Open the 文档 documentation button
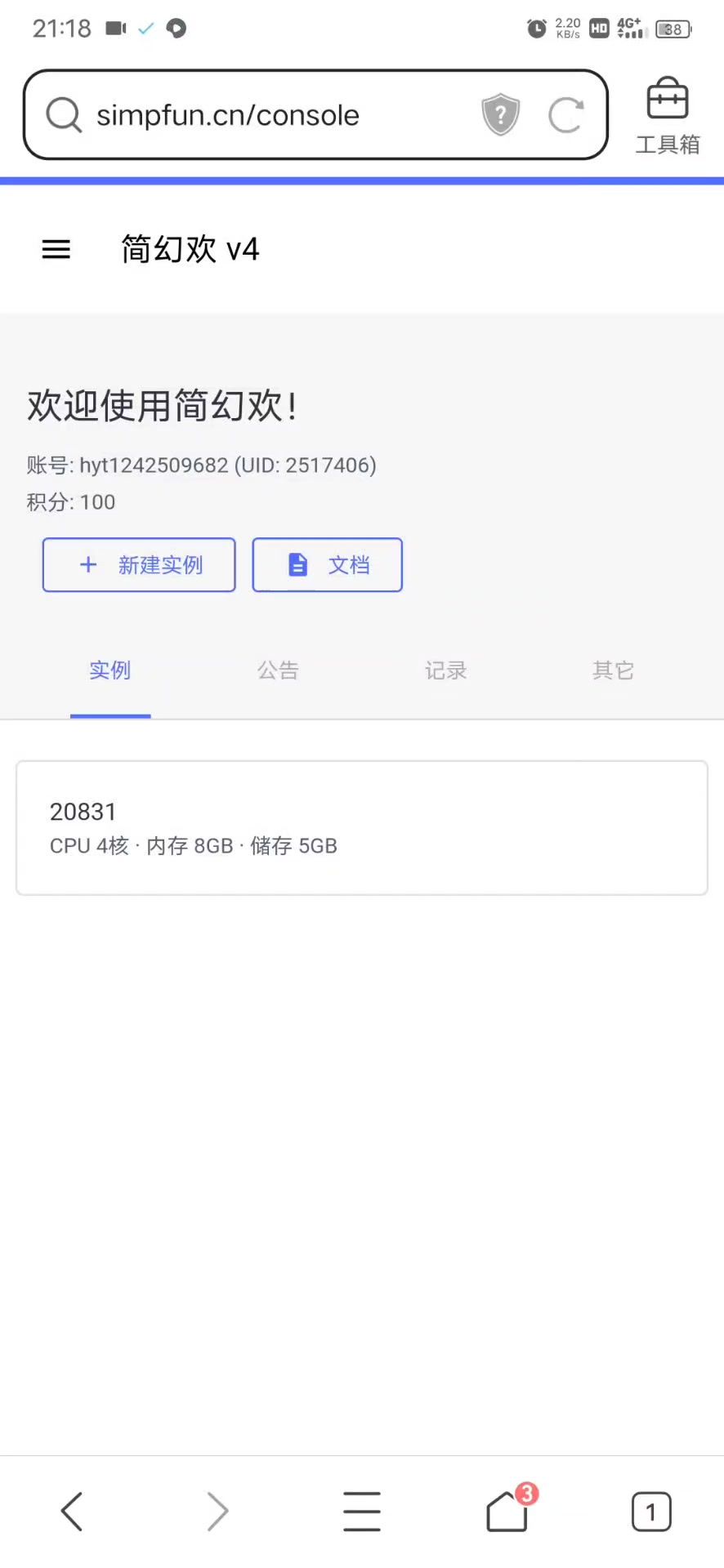 point(327,564)
